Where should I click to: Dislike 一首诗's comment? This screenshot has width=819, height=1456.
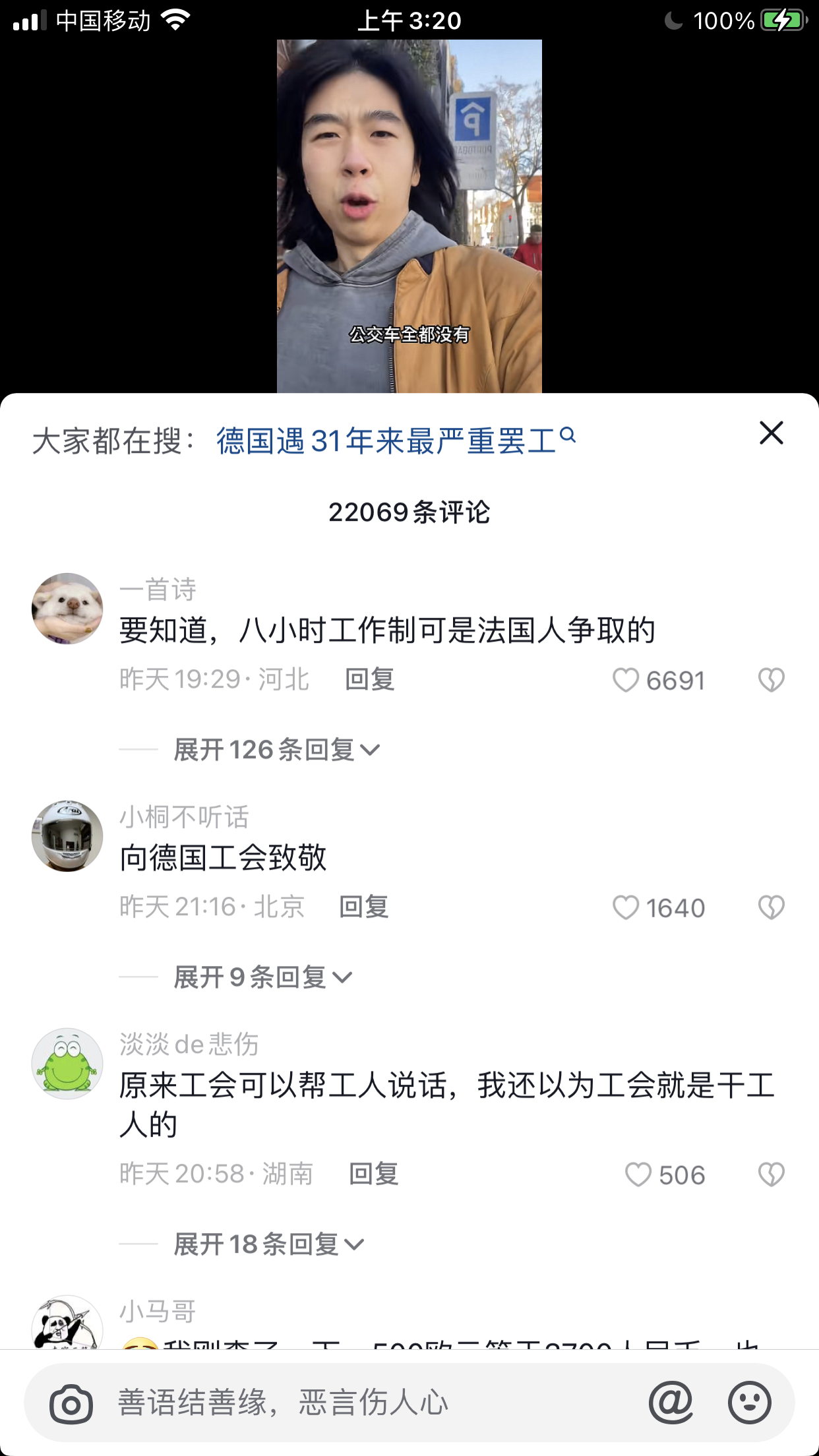[x=771, y=680]
